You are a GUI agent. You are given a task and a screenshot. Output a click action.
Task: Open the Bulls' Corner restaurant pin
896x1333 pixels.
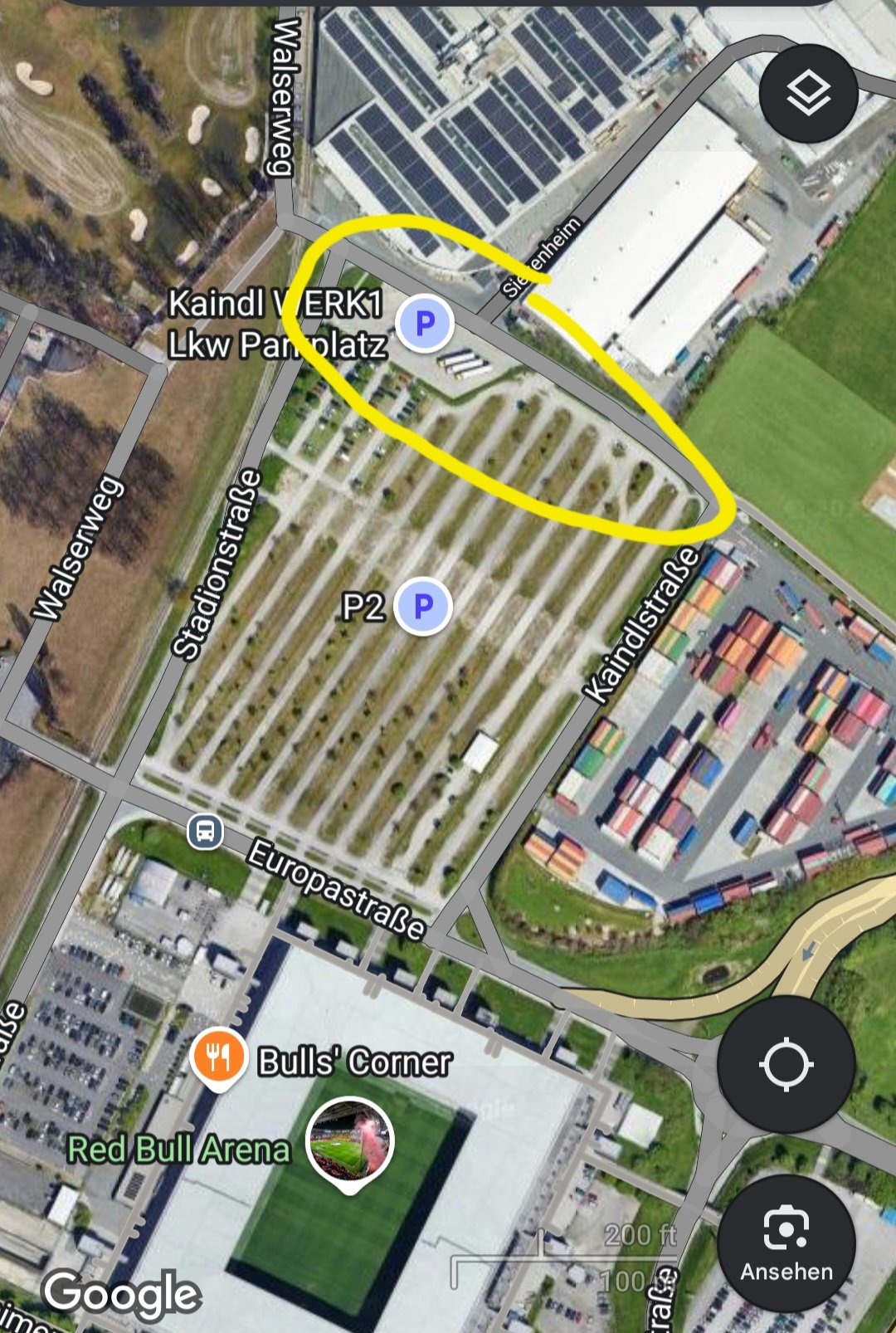tap(218, 1058)
